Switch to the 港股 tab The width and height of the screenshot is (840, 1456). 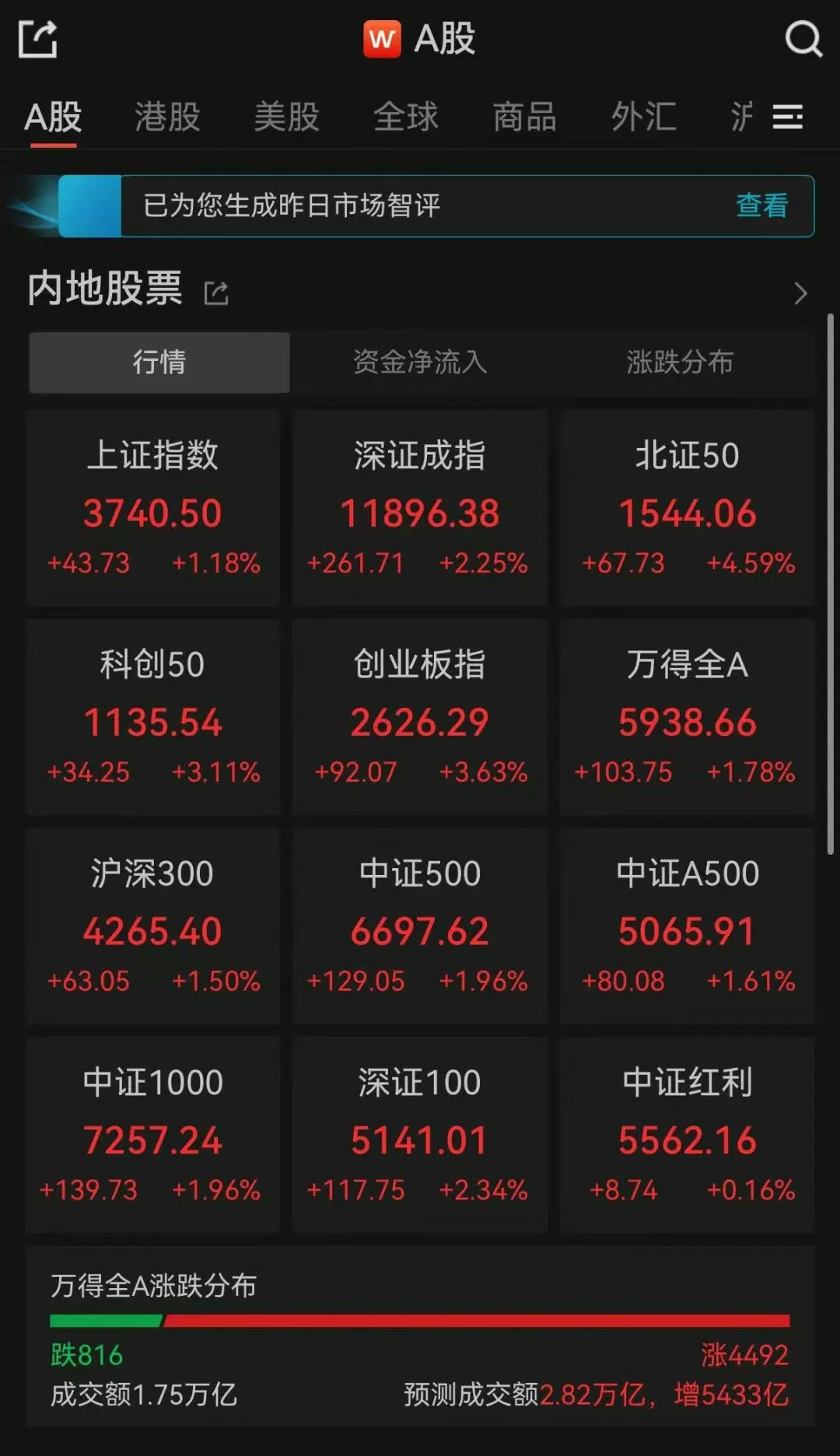coord(167,117)
